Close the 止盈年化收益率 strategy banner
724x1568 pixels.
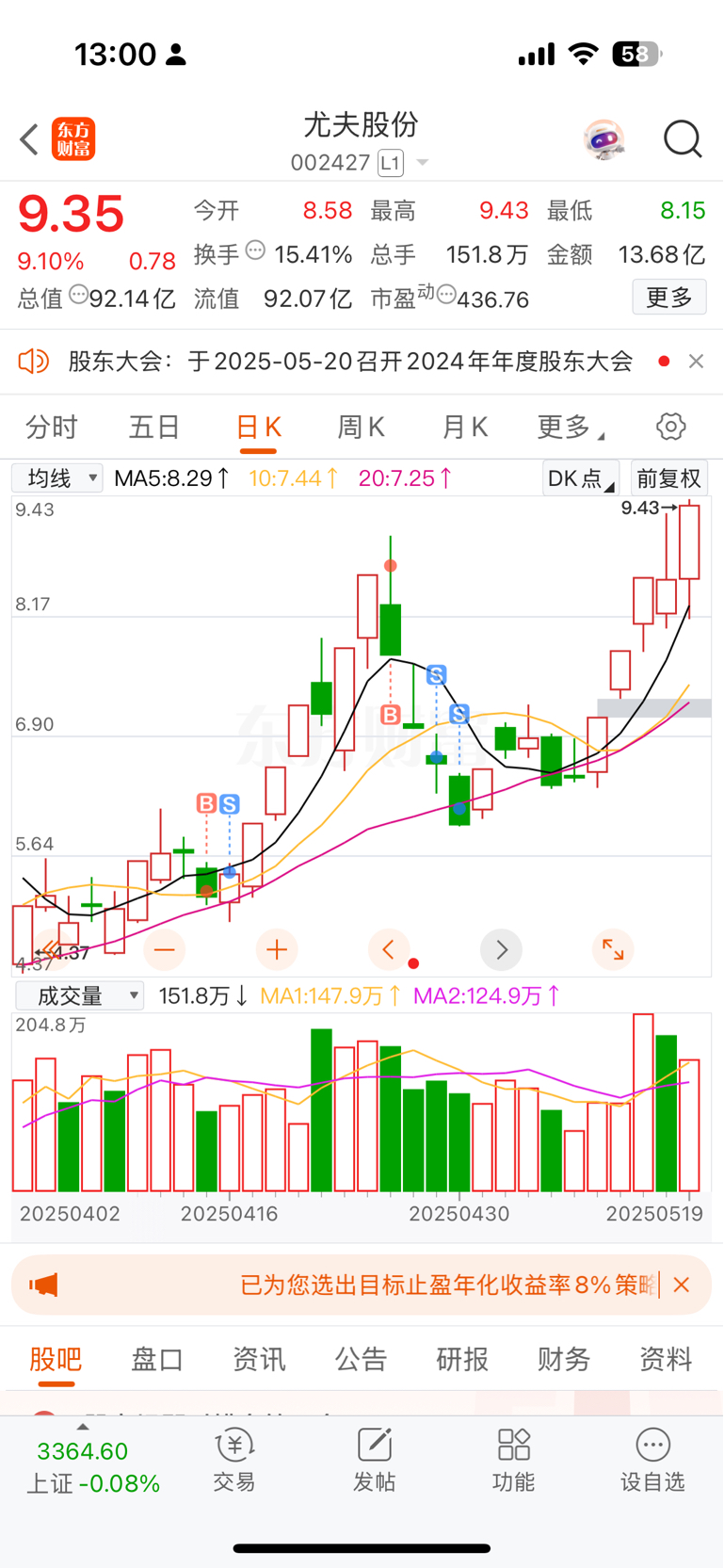click(x=682, y=1285)
